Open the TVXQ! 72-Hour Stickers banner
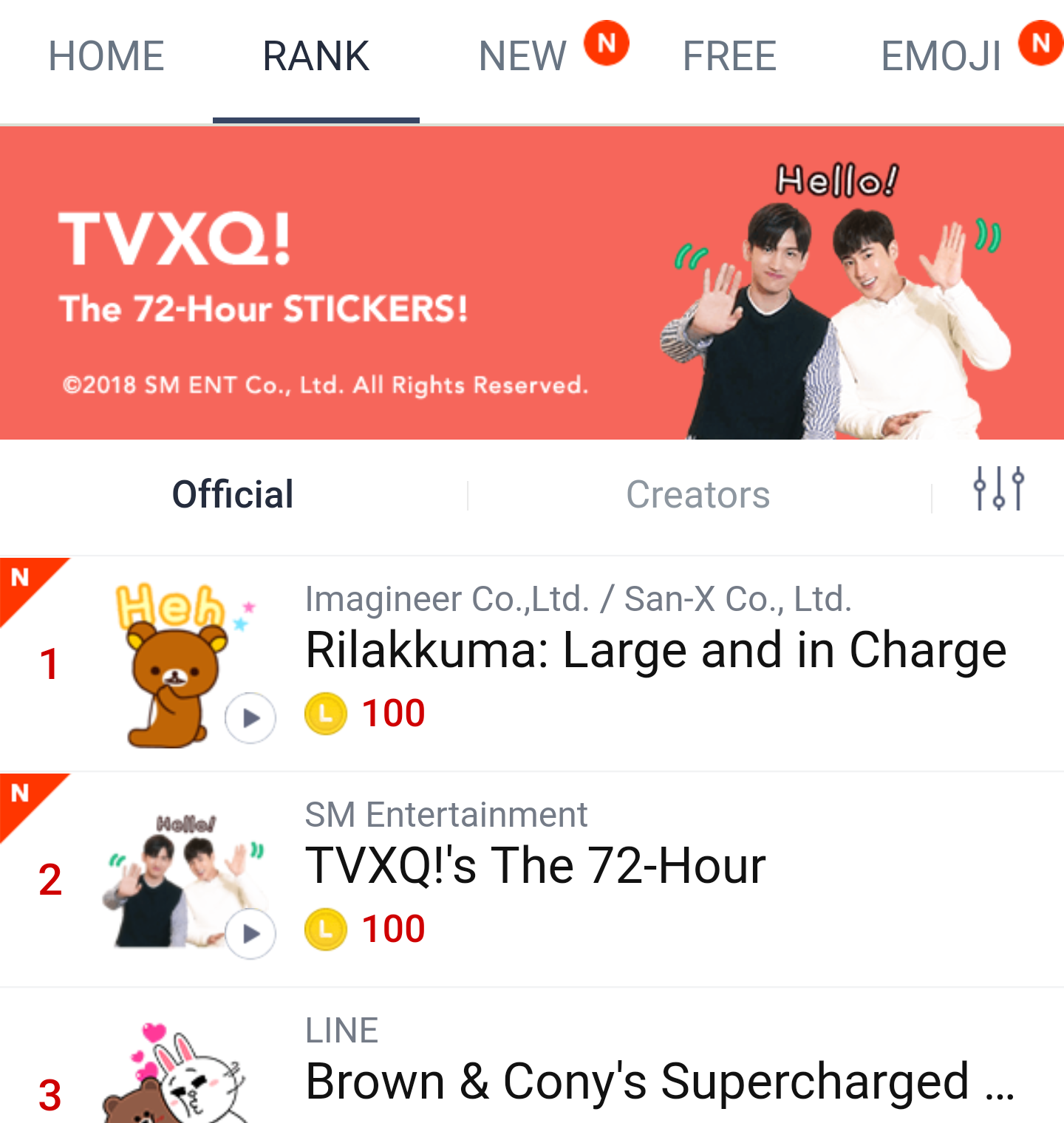1064x1123 pixels. [532, 283]
